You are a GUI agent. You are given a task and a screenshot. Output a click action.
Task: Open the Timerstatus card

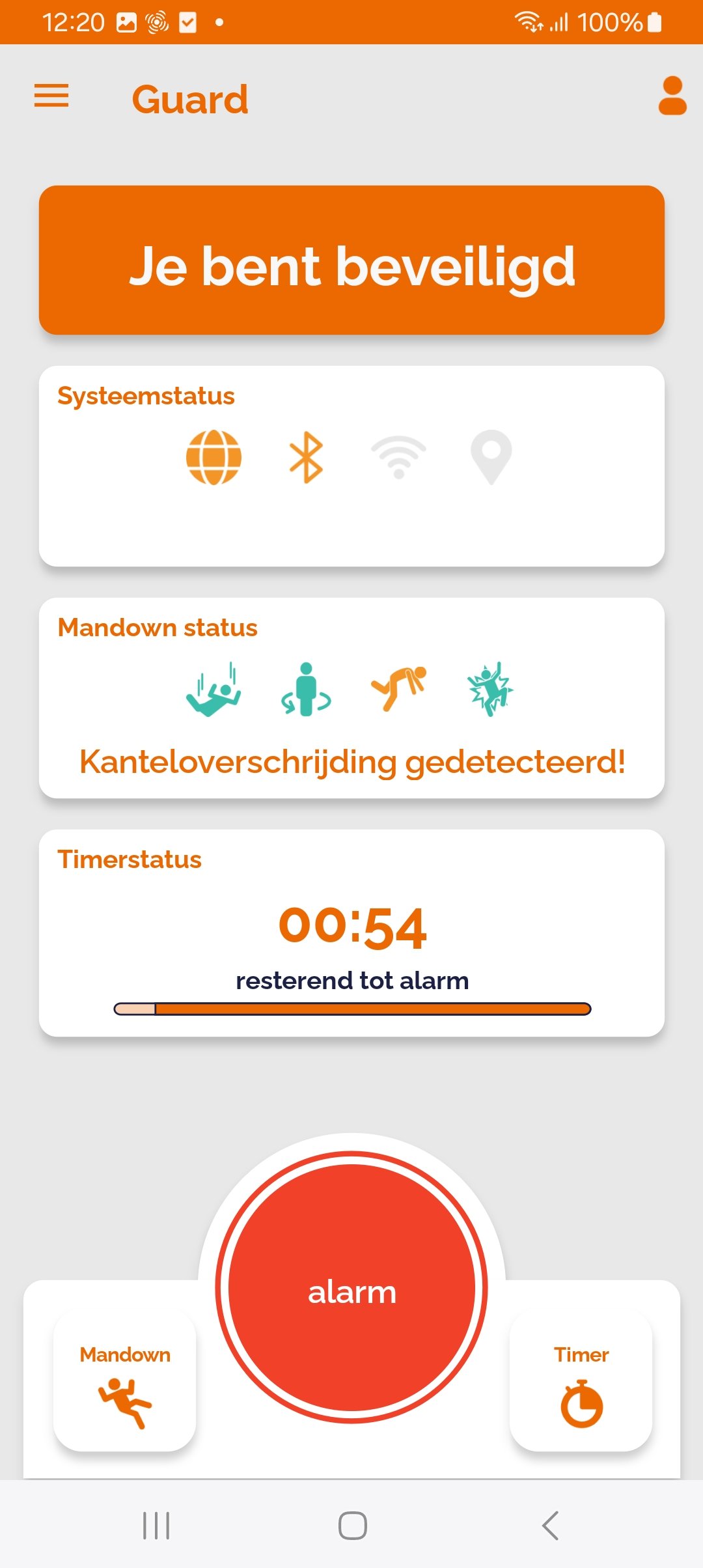[x=351, y=932]
